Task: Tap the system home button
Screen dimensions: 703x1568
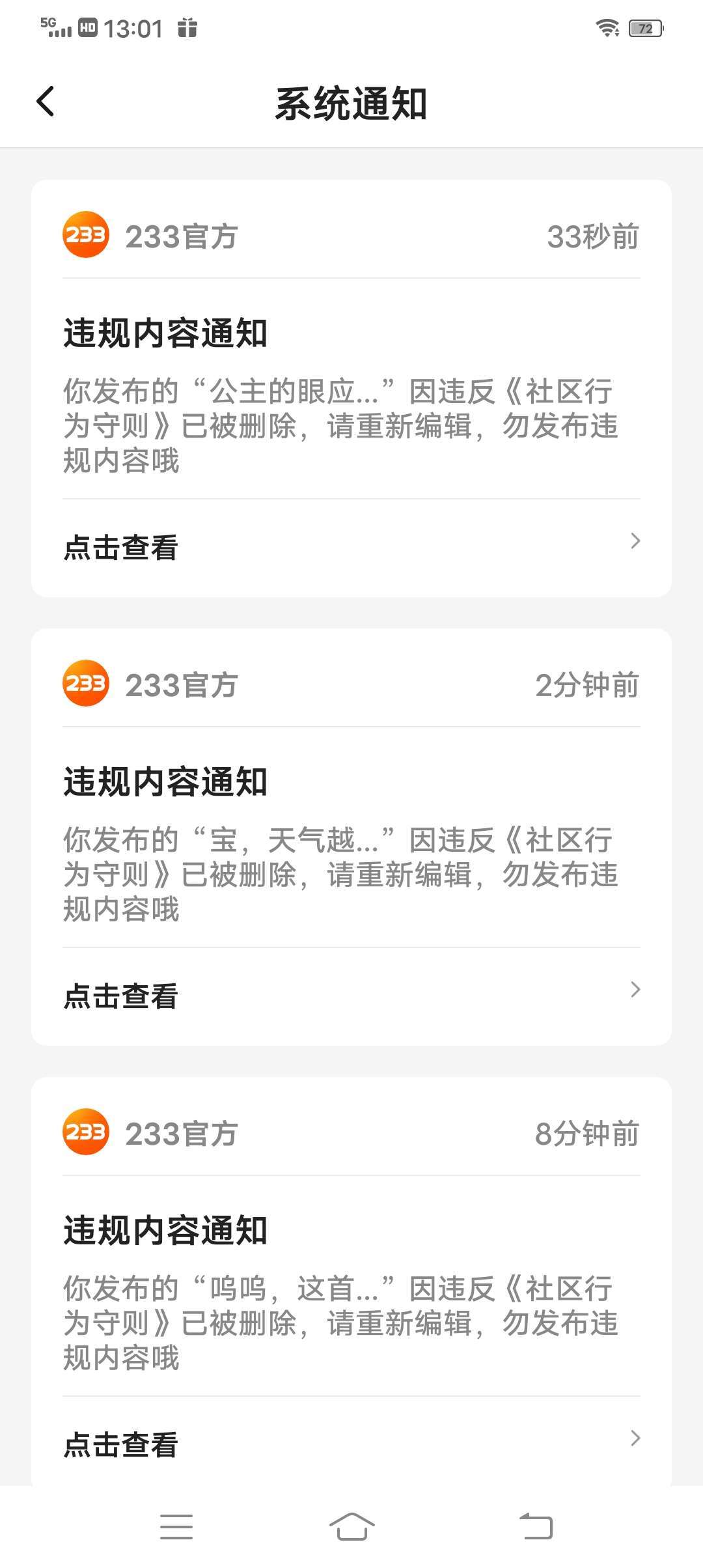Action: 351,1527
